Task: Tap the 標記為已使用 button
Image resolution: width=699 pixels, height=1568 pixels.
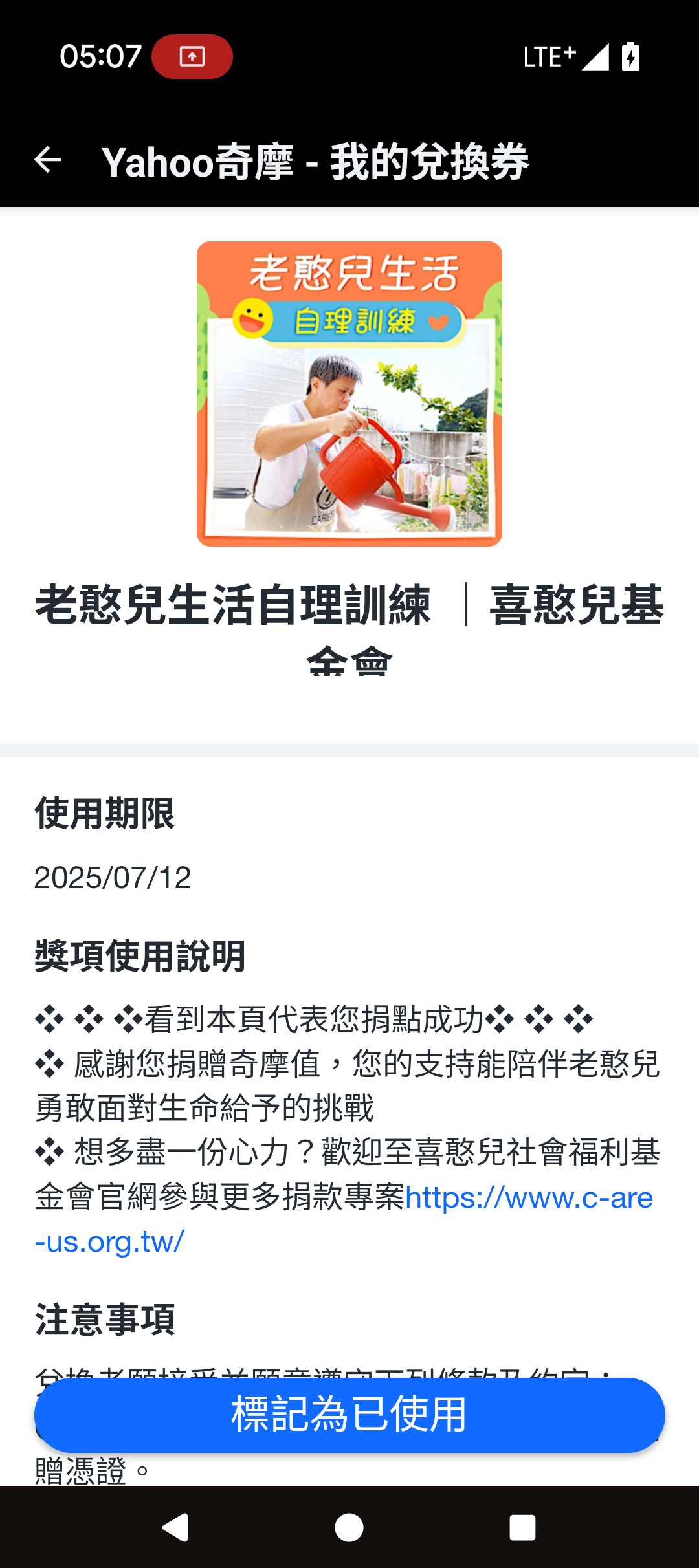Action: click(x=349, y=1414)
